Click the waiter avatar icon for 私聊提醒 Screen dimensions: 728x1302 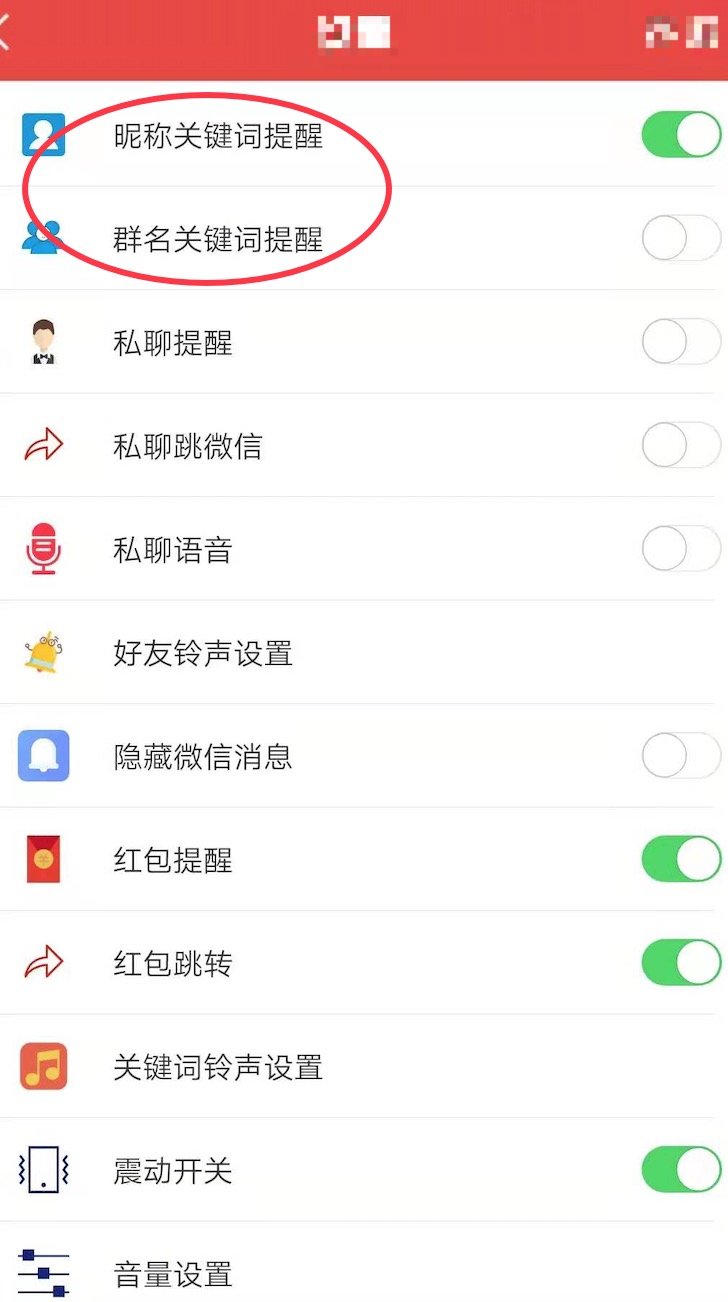(x=43, y=341)
